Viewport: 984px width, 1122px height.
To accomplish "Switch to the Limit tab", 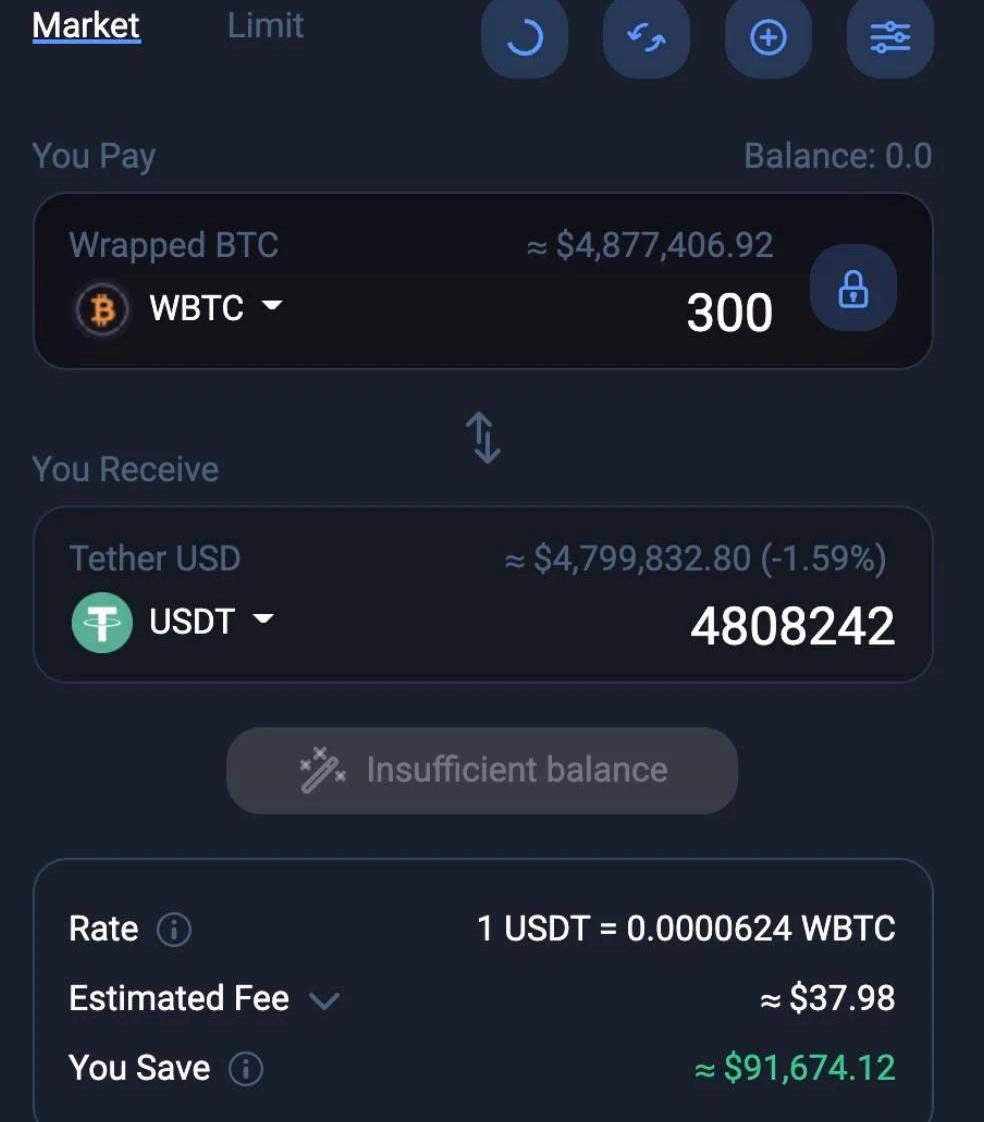I will (265, 25).
